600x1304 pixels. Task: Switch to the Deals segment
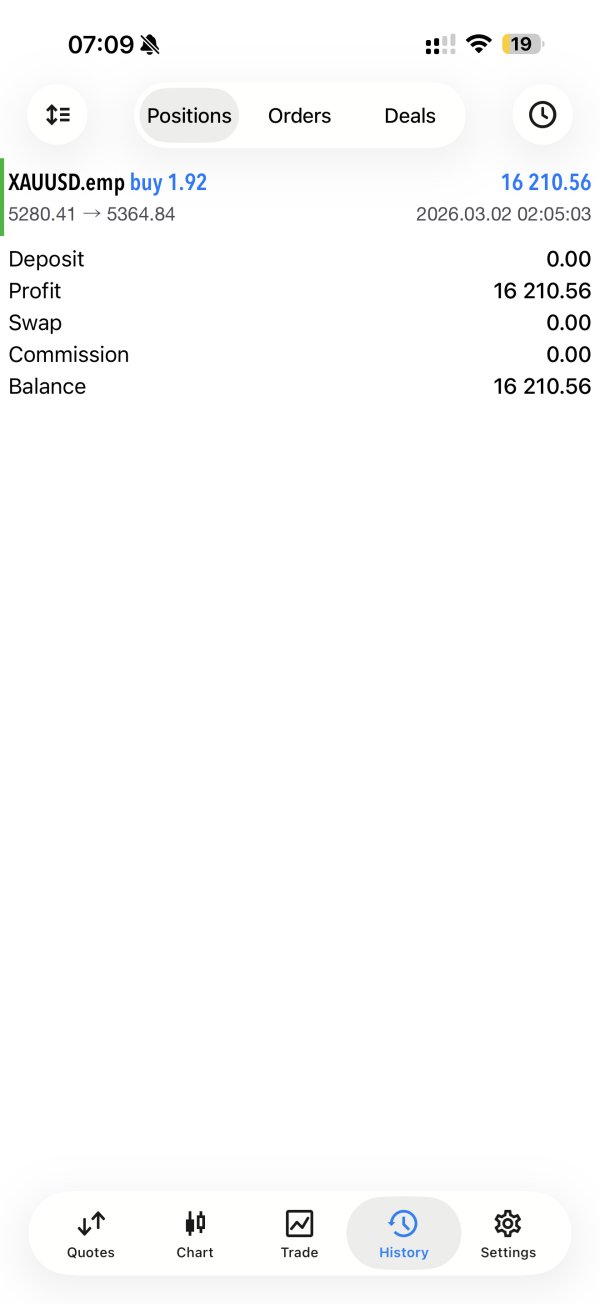tap(410, 116)
